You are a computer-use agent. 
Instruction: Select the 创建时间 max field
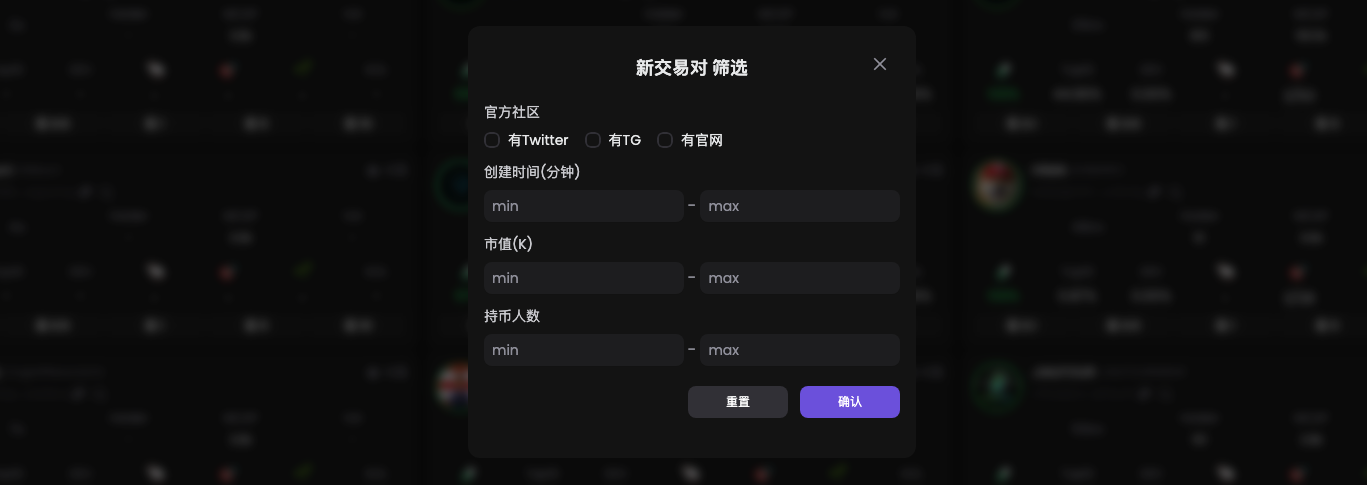pyautogui.click(x=800, y=206)
